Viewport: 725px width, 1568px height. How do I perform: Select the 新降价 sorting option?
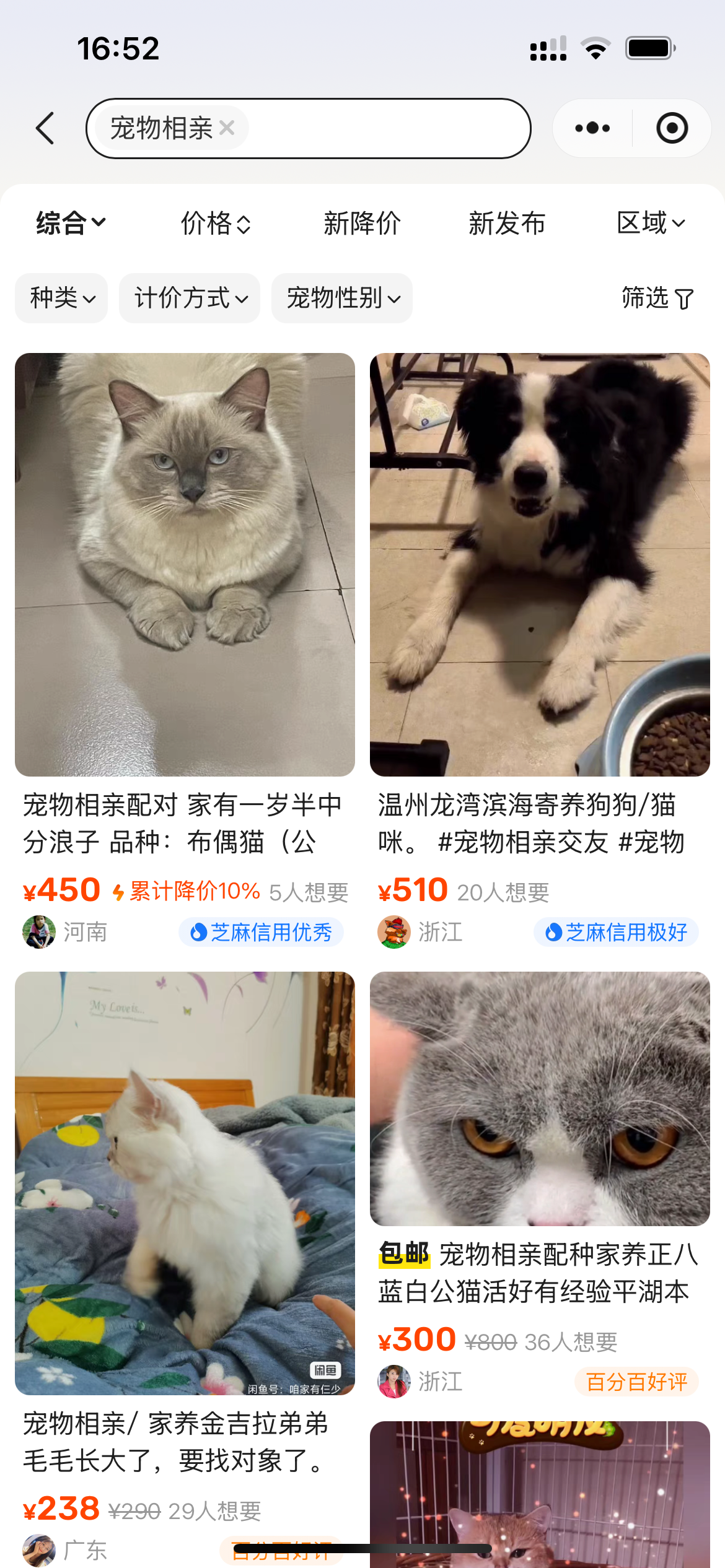[361, 223]
